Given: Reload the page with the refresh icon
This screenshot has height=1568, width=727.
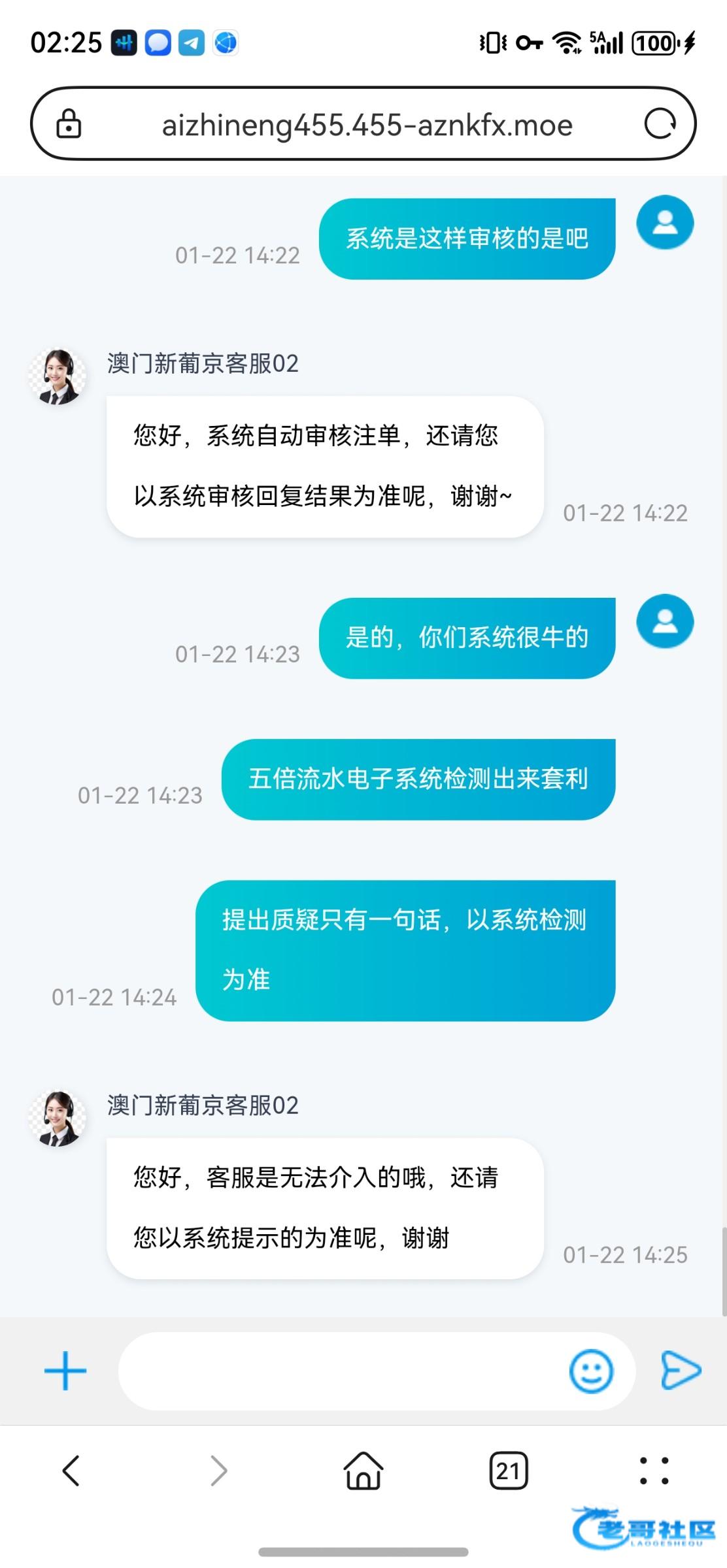Looking at the screenshot, I should [659, 123].
